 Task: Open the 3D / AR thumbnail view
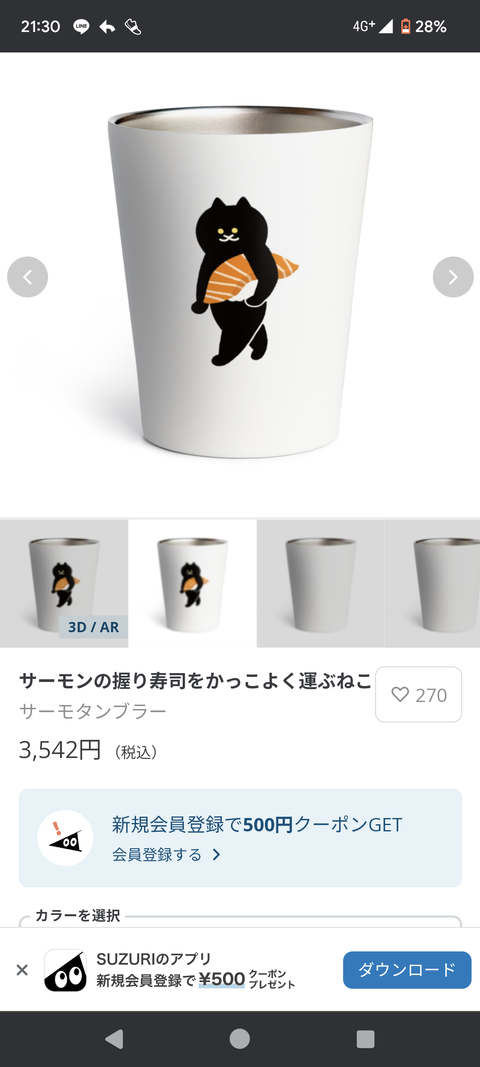pyautogui.click(x=64, y=583)
